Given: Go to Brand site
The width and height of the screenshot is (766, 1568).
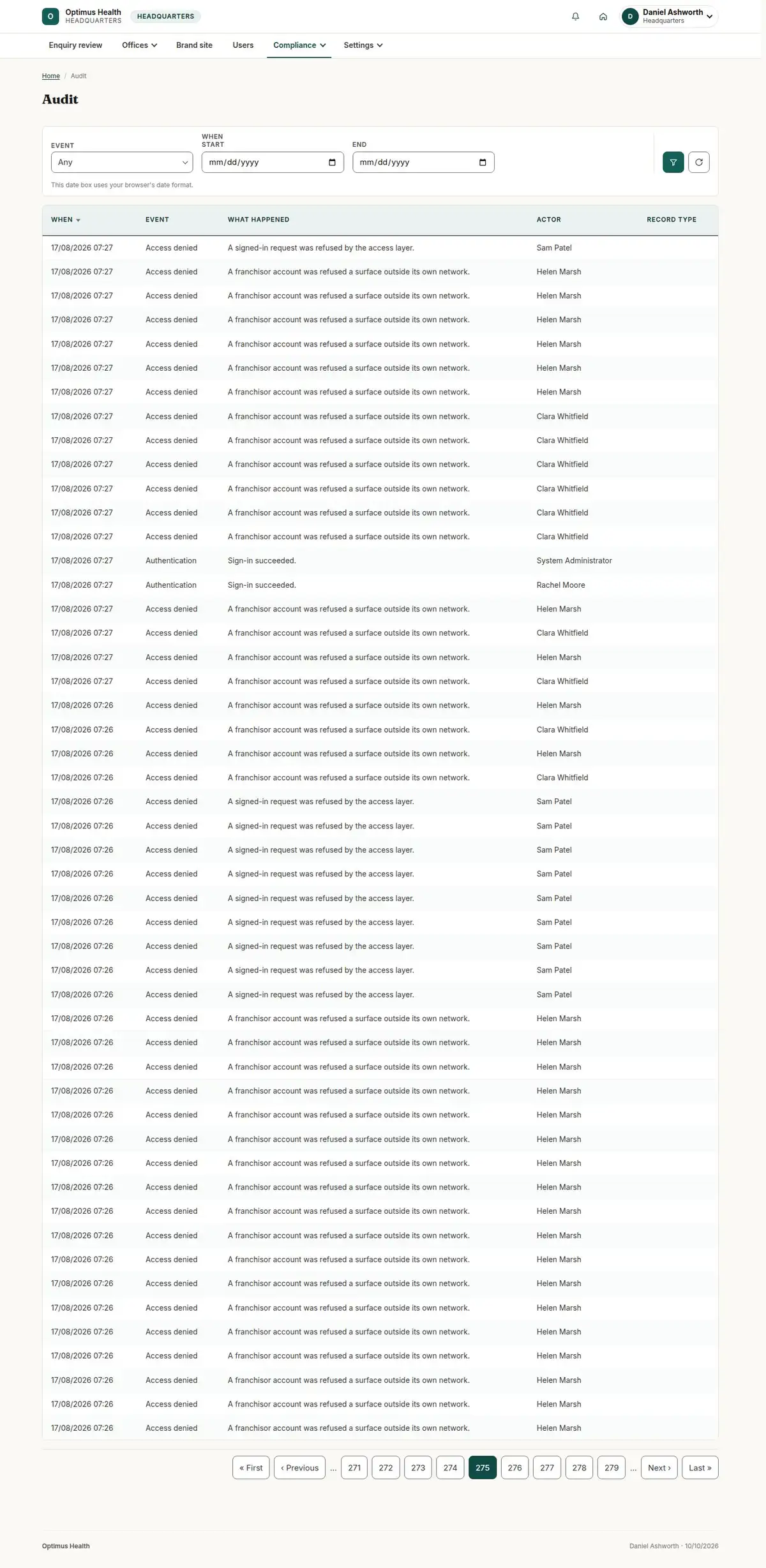Looking at the screenshot, I should click(x=194, y=45).
